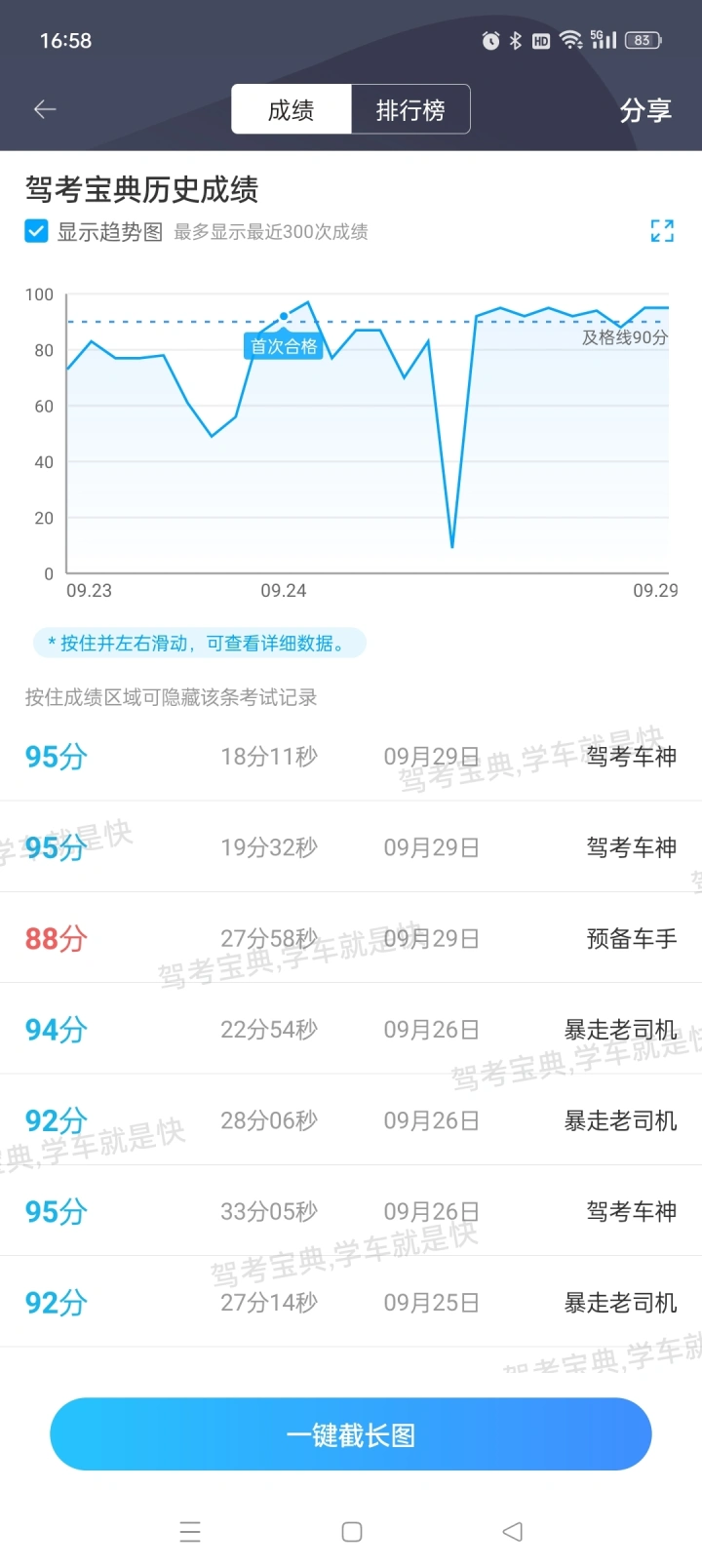Open the 95分 record with 19分32秒
Viewport: 702px width, 1568px height.
[351, 847]
